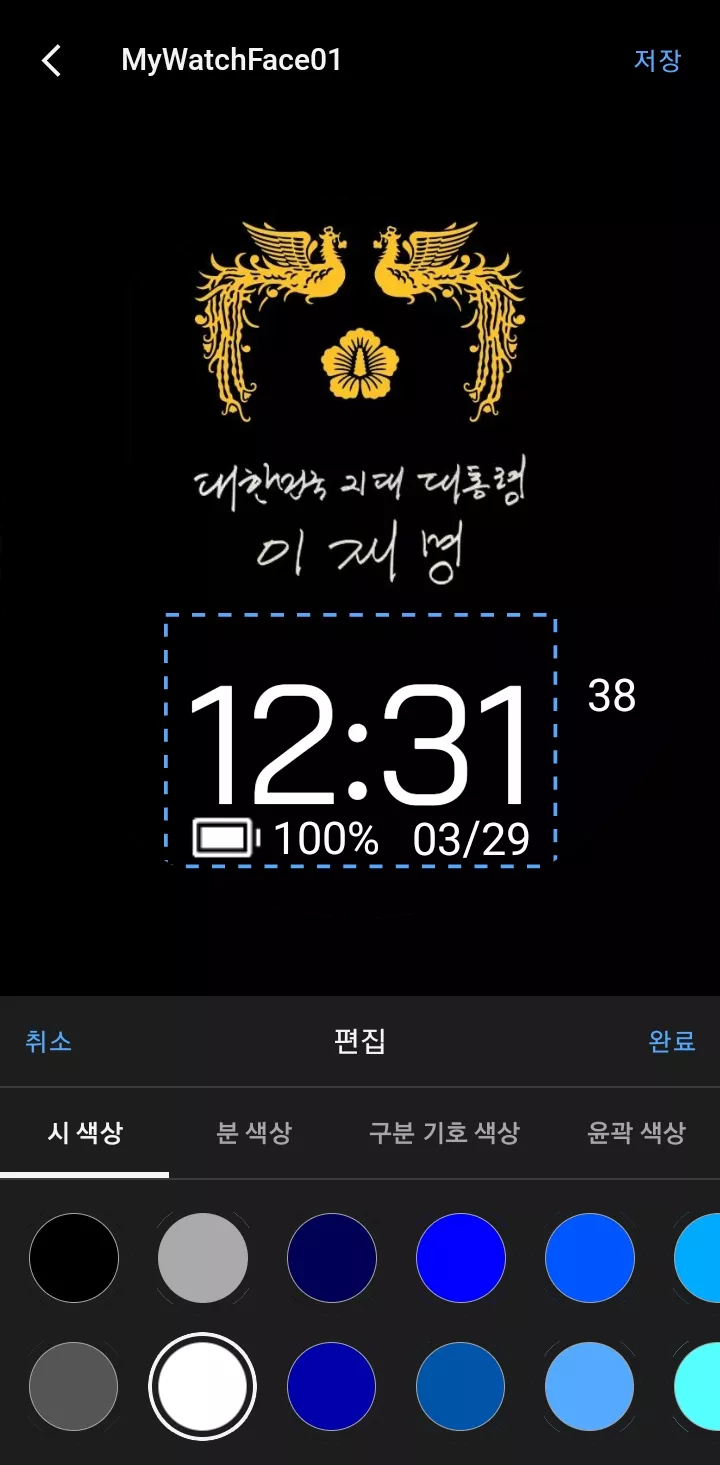The width and height of the screenshot is (720, 1465).
Task: Open the 윤곽 색상 tab
Action: point(636,1133)
